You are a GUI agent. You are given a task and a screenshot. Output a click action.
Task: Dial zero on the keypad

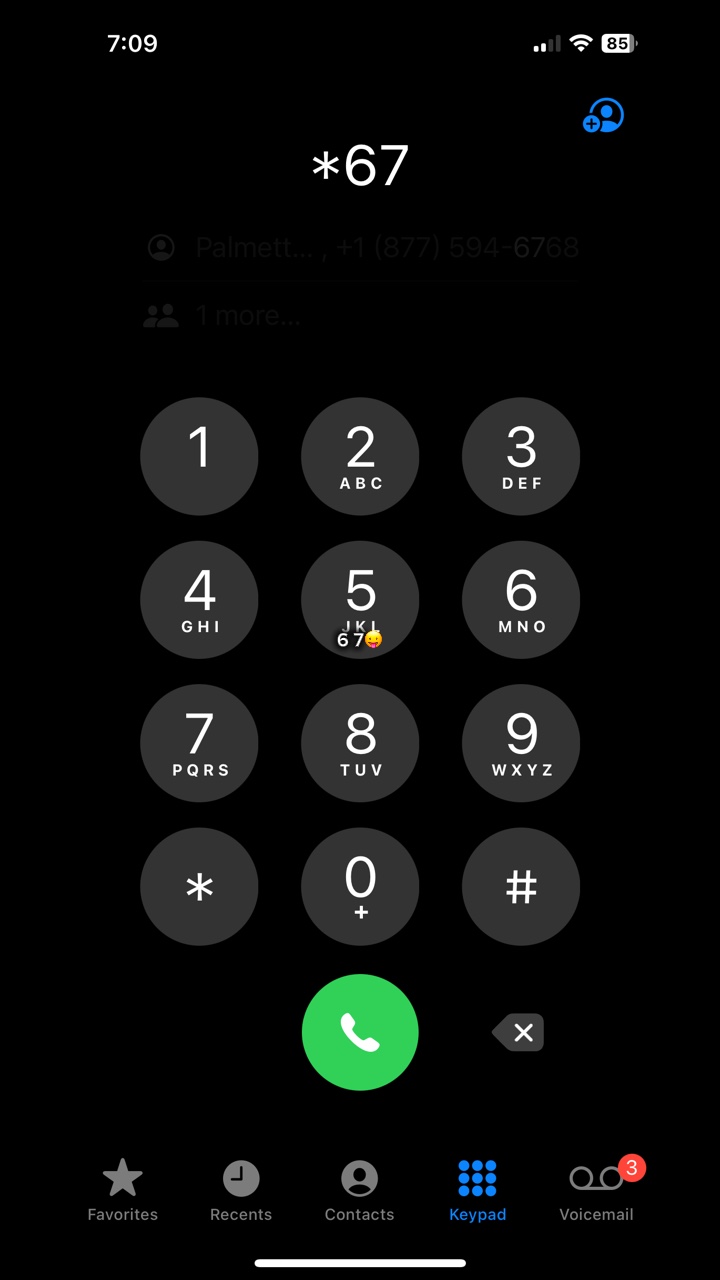tap(360, 886)
